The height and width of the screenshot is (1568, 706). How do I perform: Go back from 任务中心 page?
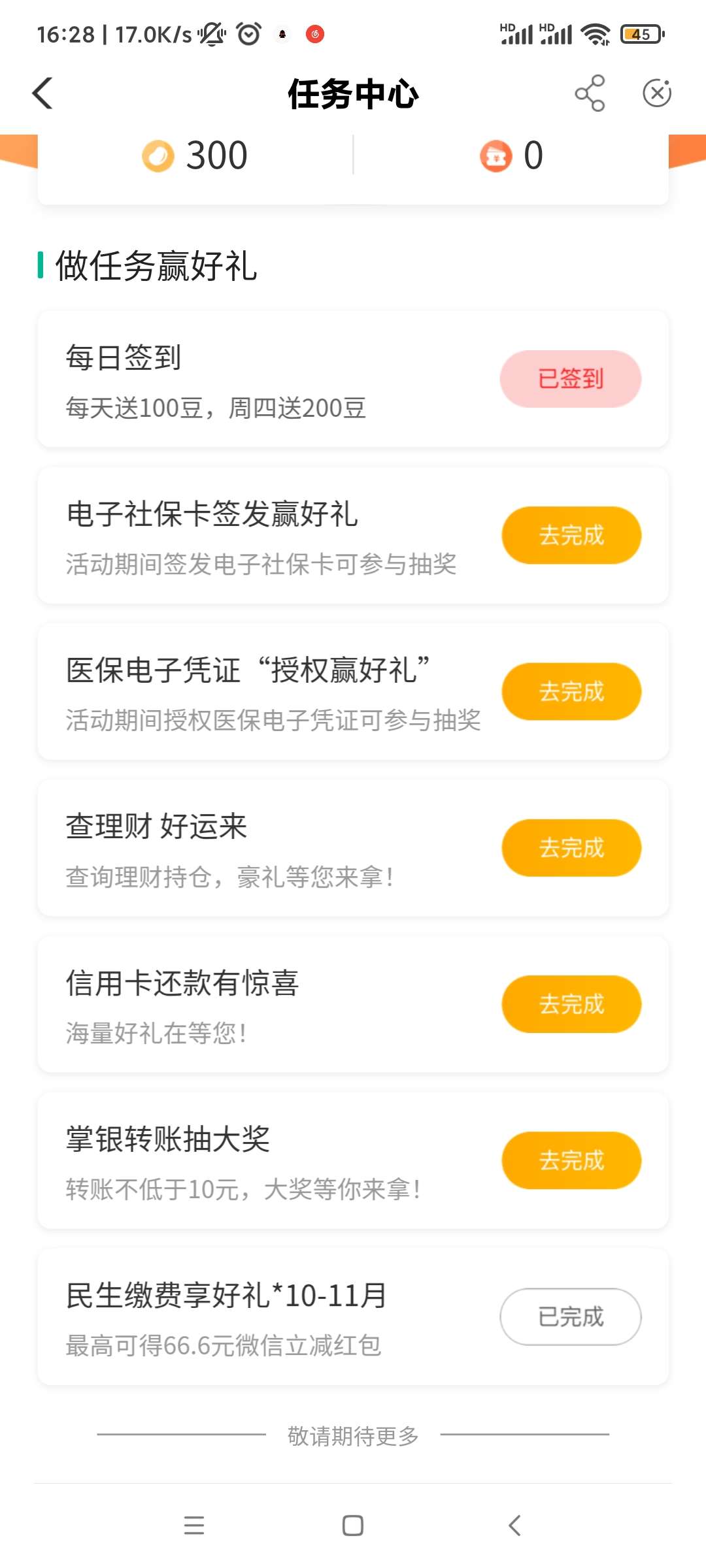coord(43,93)
